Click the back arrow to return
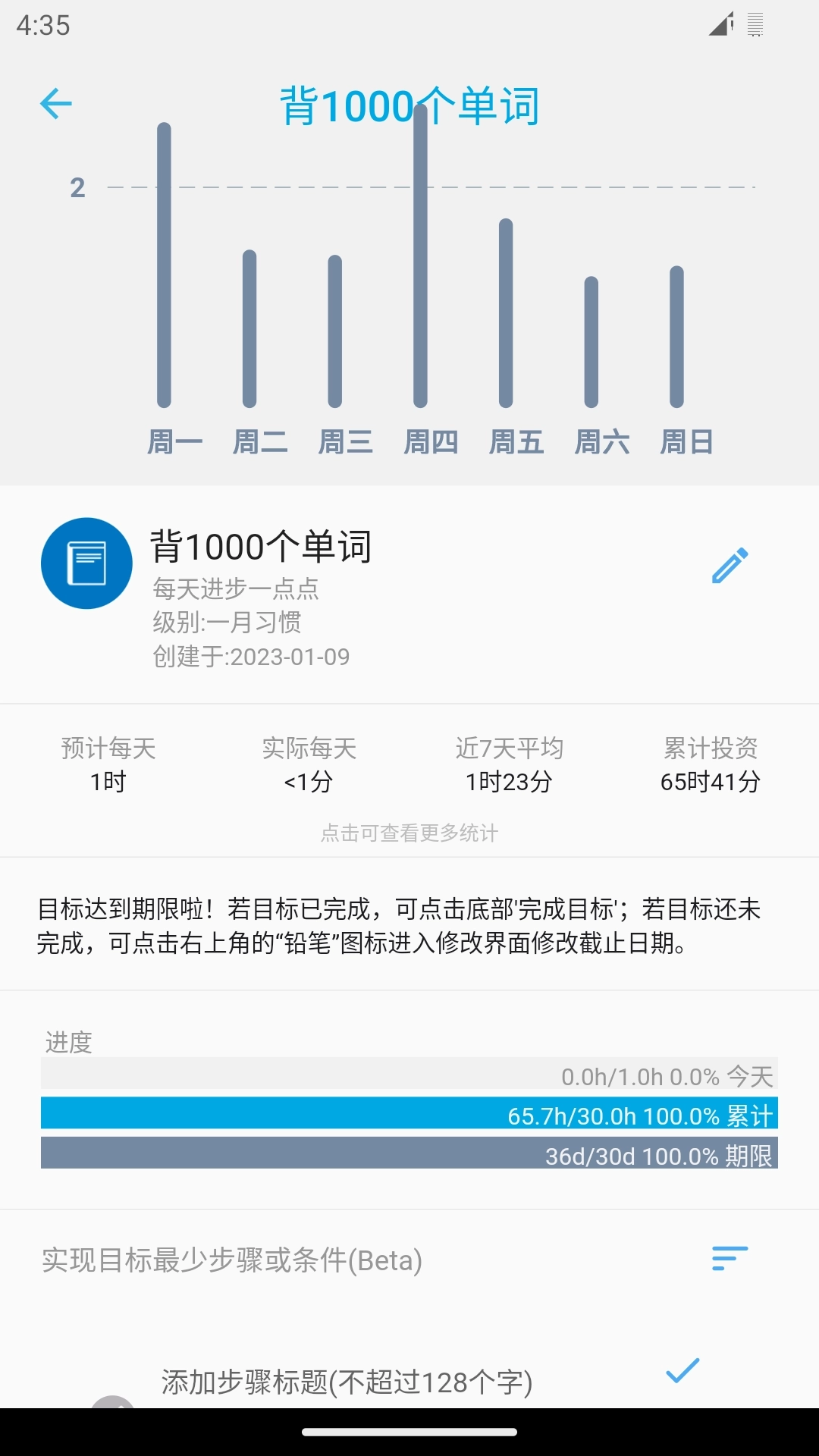Screen dimensions: 819x1456 (55, 103)
